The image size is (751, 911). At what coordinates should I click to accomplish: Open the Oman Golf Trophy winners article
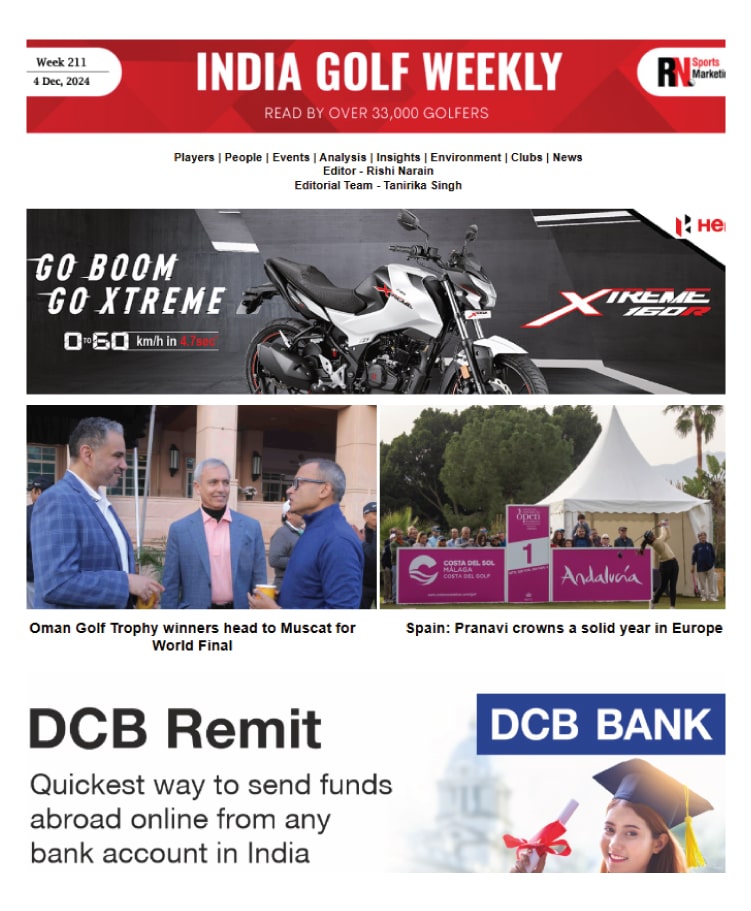click(x=201, y=507)
